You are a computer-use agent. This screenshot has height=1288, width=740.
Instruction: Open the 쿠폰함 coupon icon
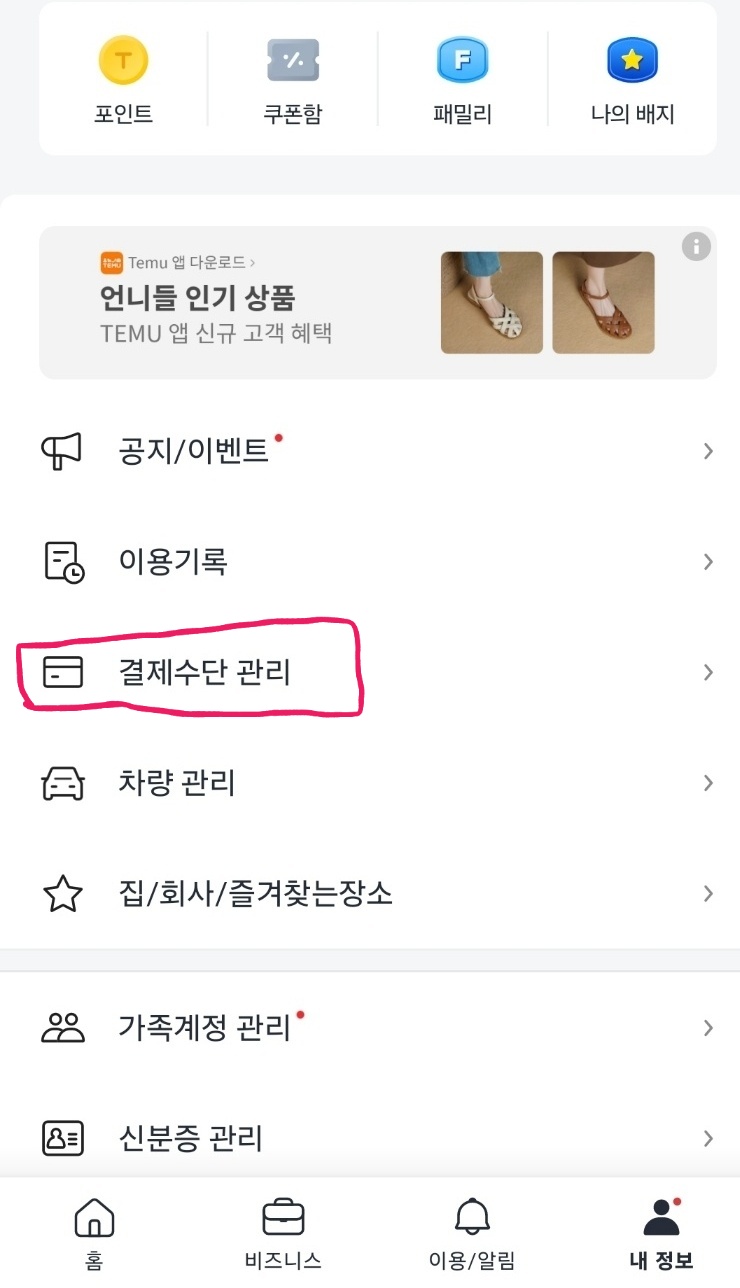click(x=291, y=60)
